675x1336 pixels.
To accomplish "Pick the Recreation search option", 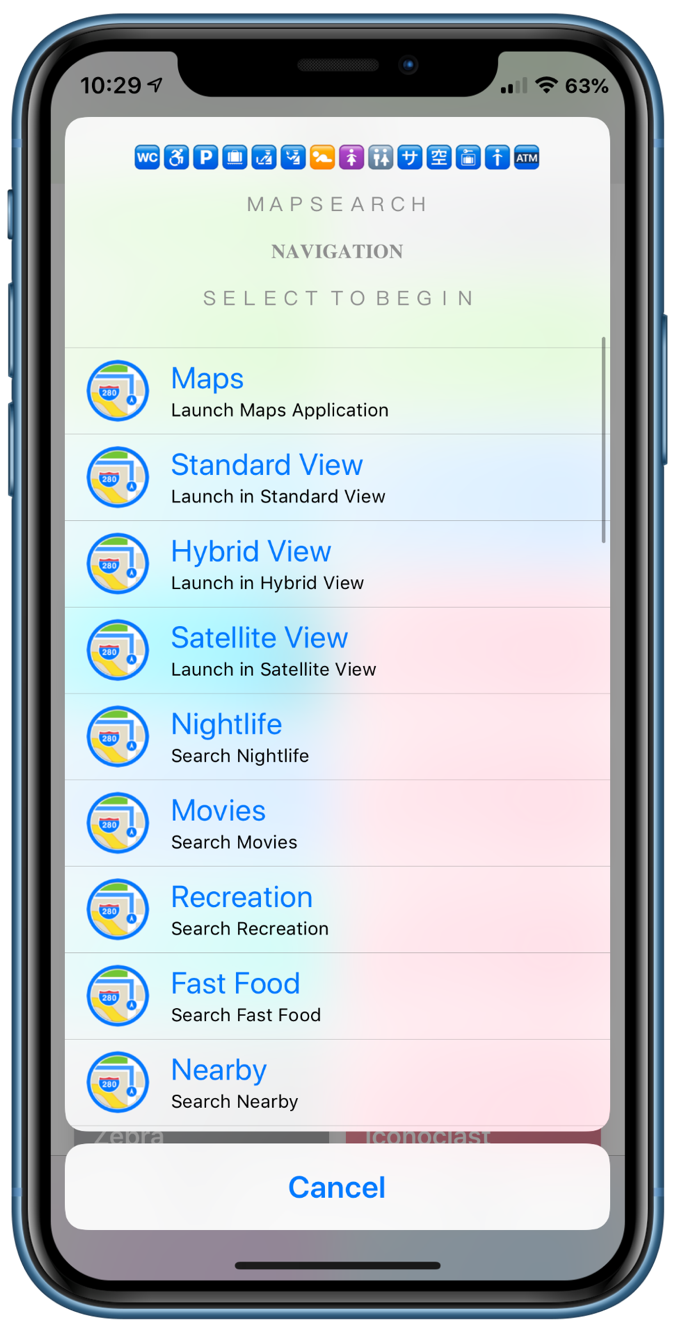I will 336,910.
